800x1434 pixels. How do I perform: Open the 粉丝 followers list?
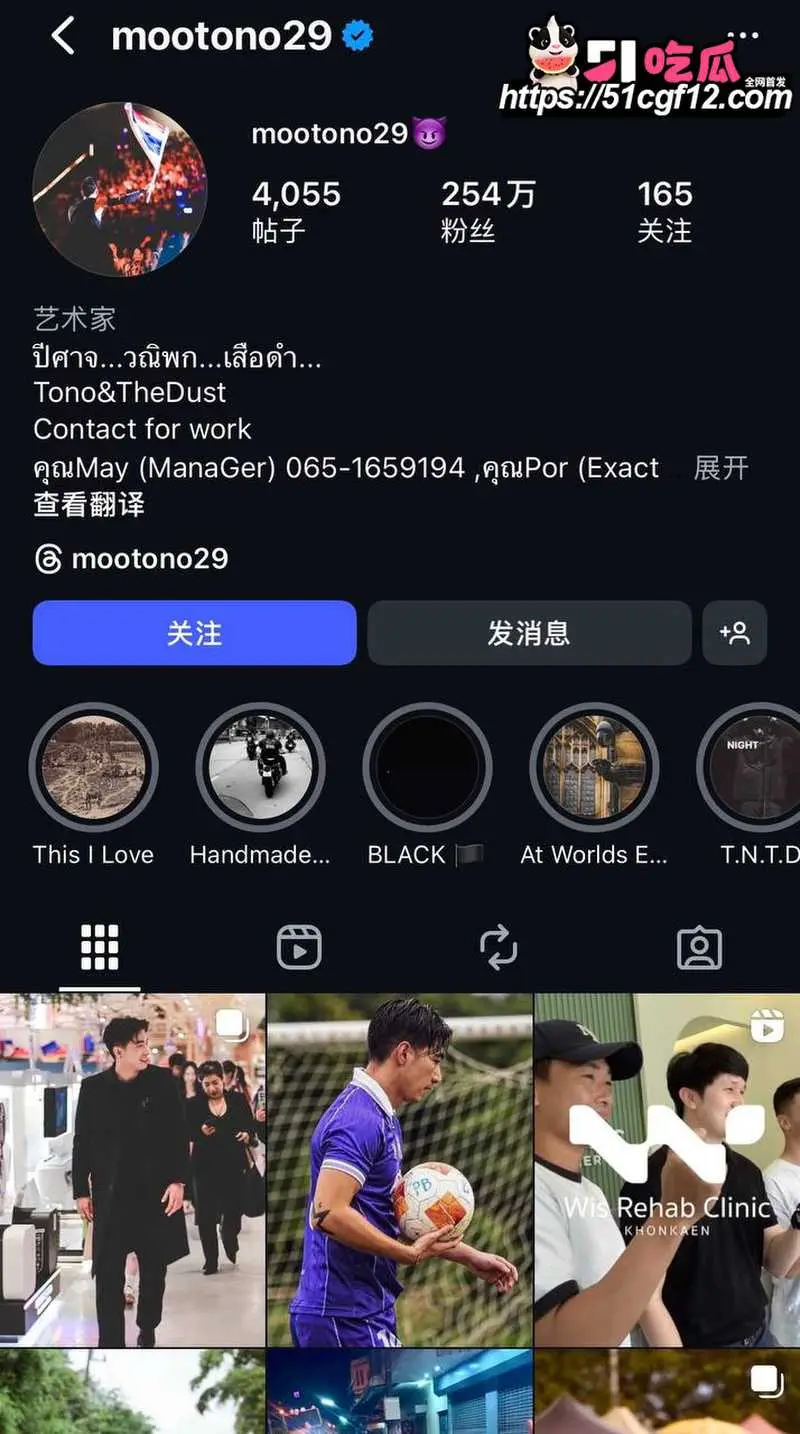pos(489,212)
